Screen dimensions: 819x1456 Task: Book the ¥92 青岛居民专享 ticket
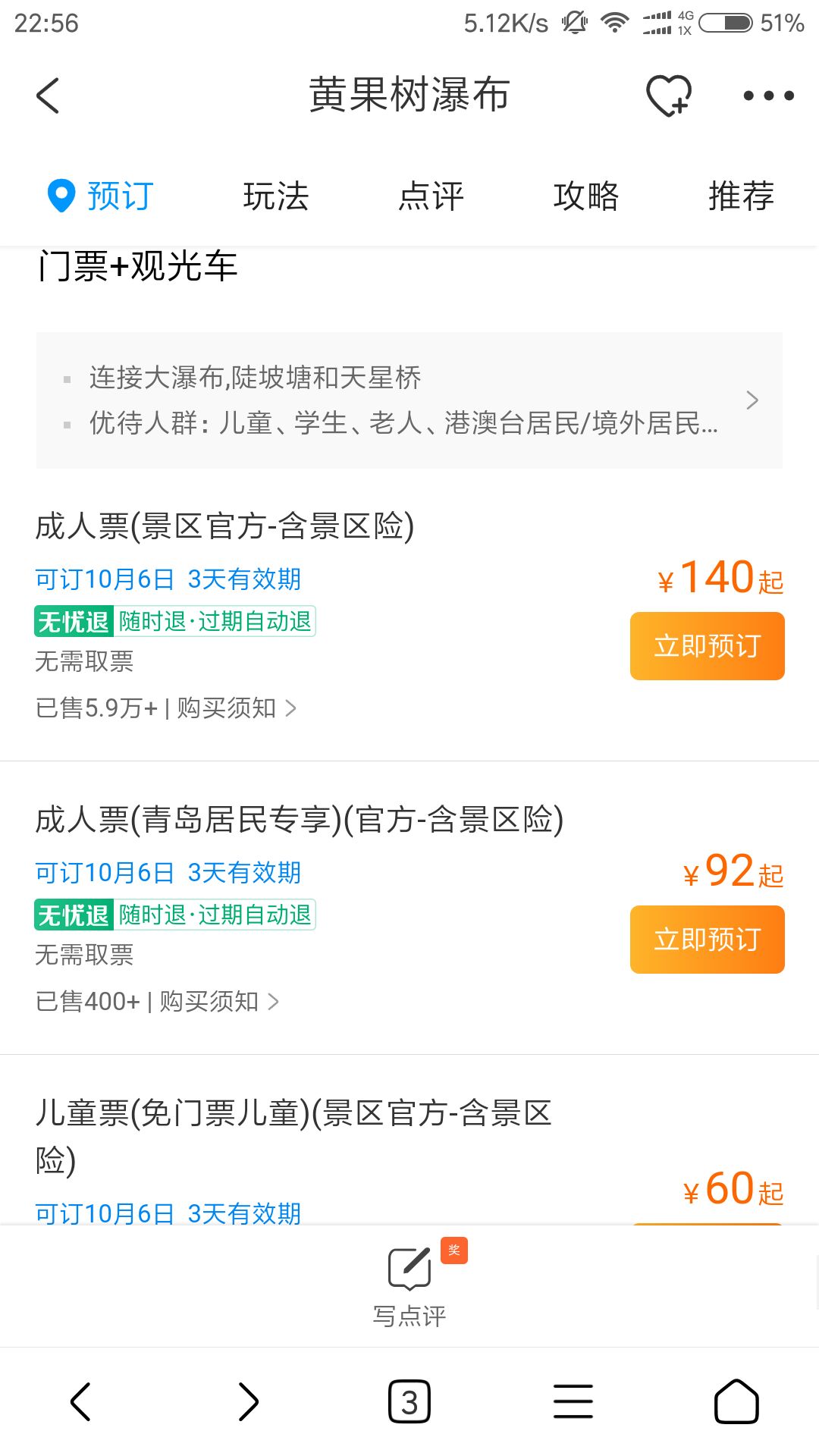point(707,940)
